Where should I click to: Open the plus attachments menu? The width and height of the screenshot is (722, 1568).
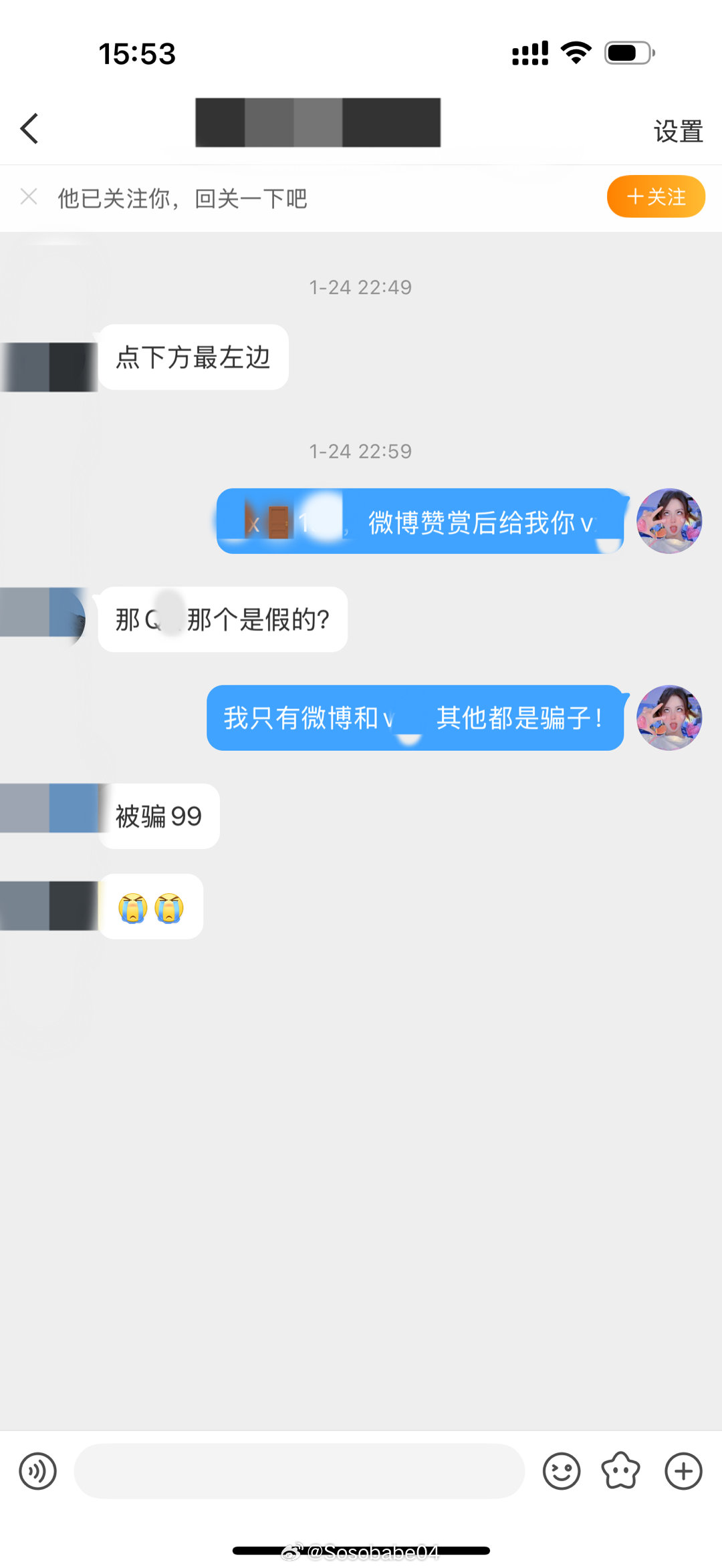[x=683, y=1471]
